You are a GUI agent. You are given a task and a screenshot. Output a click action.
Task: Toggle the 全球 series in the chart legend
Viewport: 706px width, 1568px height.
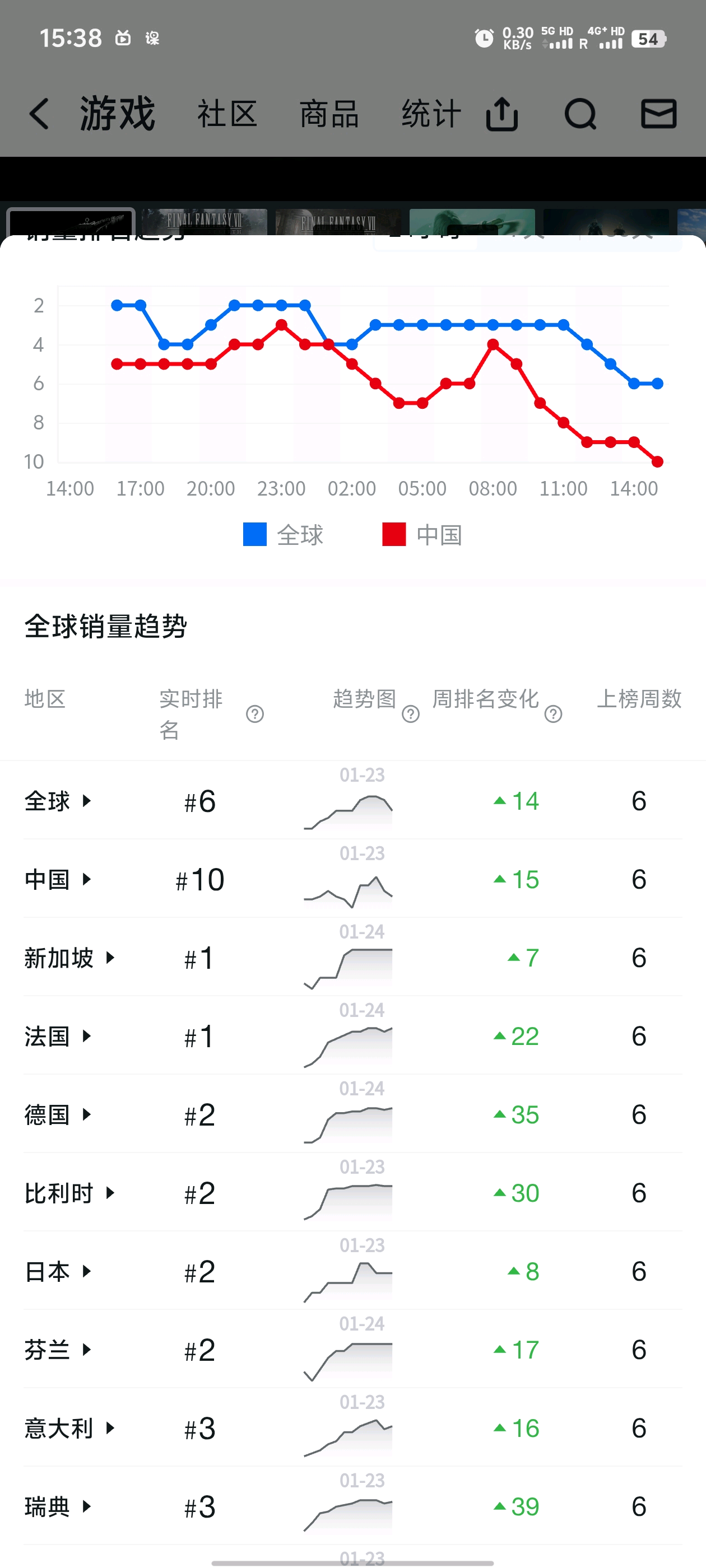284,534
